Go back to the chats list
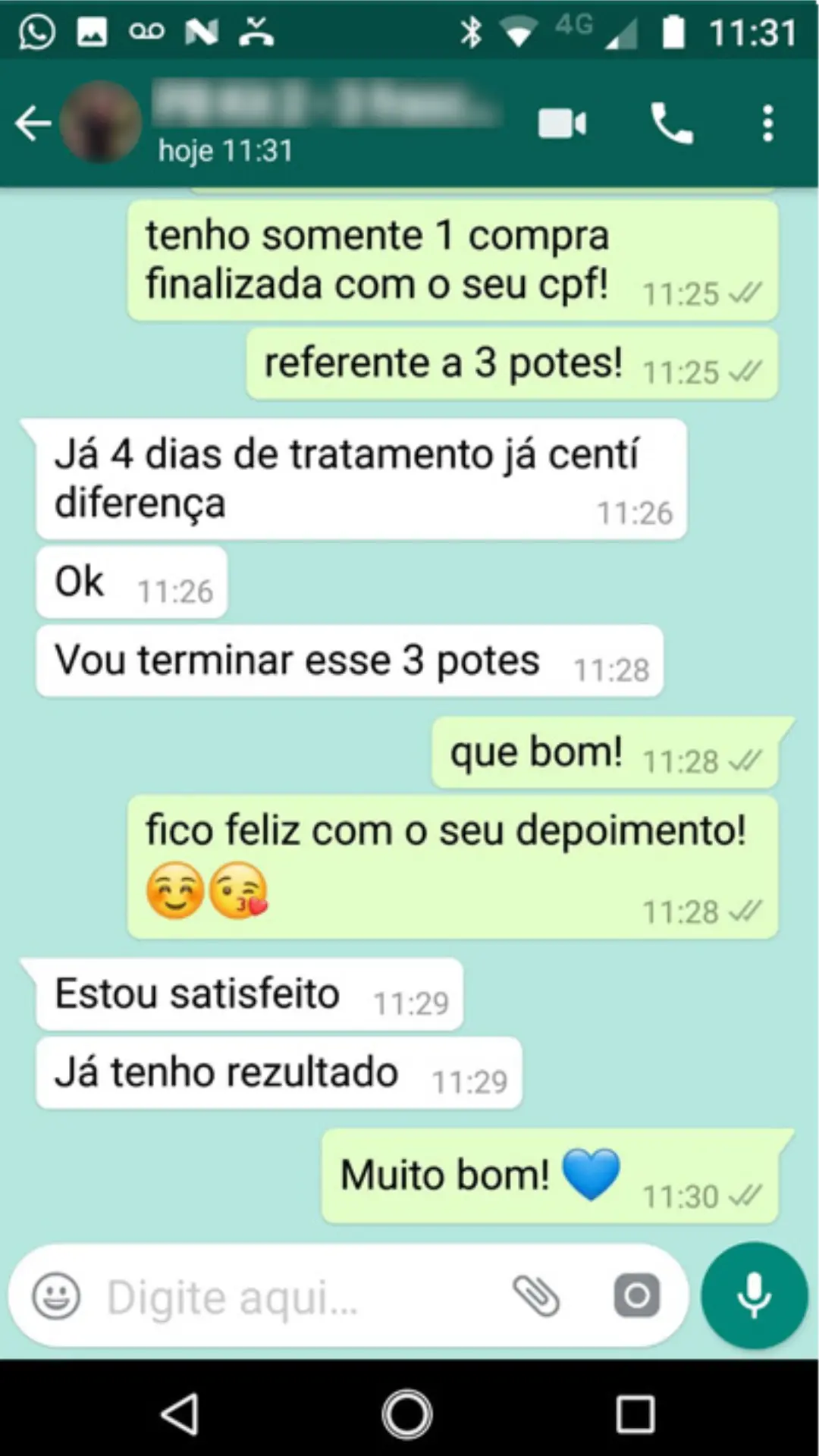This screenshot has width=819, height=1456. tap(33, 124)
